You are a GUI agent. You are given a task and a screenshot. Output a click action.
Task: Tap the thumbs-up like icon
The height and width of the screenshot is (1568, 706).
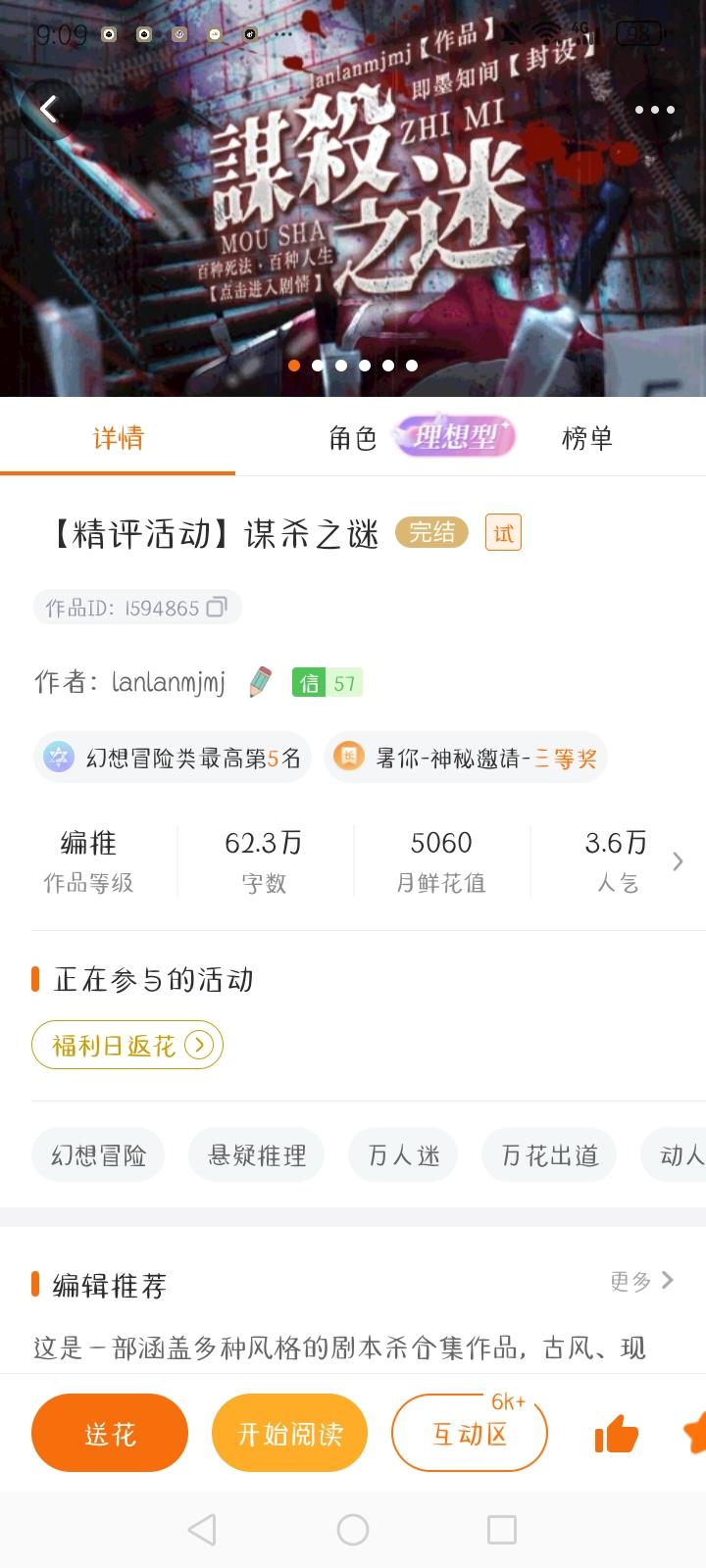[x=616, y=1433]
